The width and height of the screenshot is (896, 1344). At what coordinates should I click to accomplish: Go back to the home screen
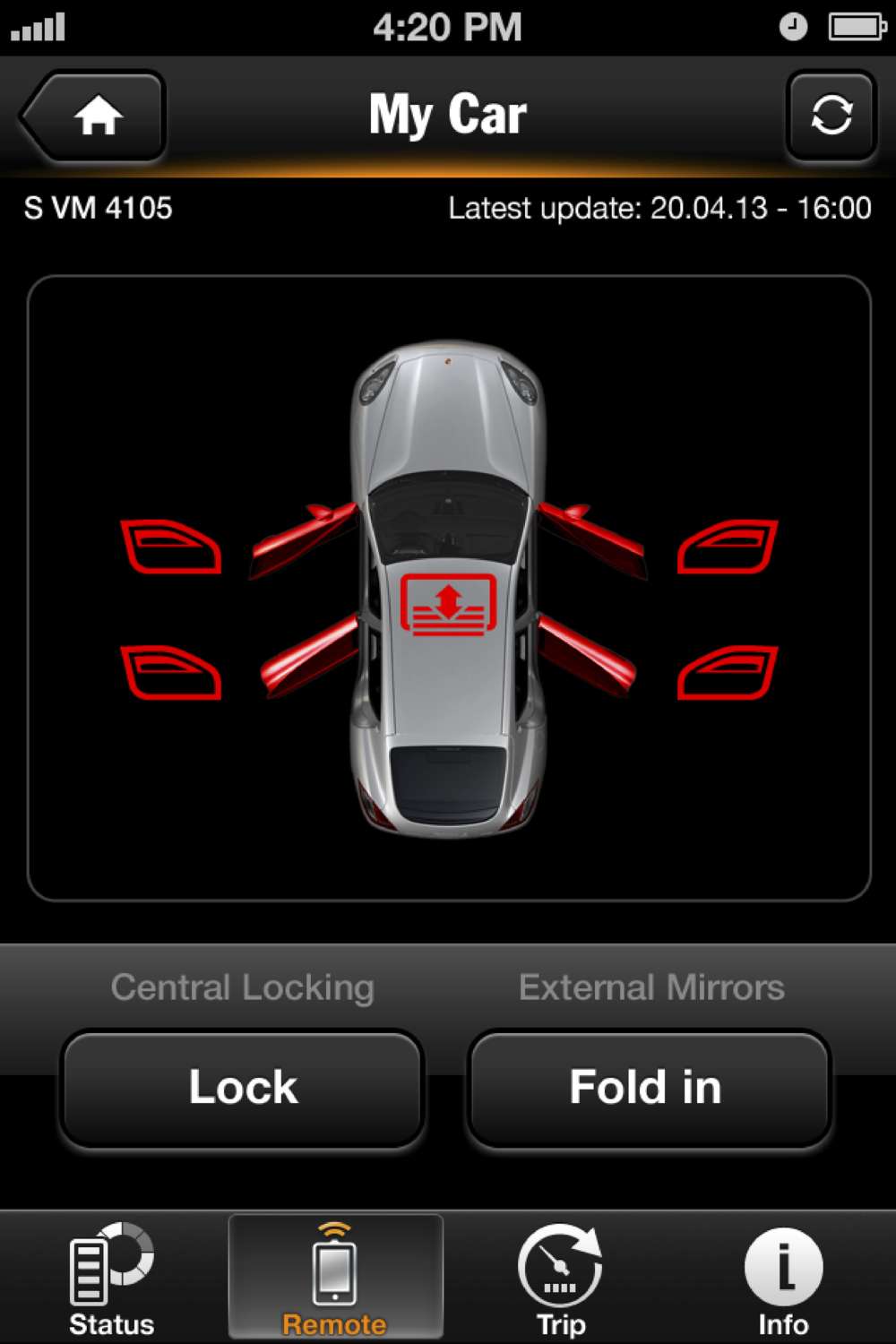pyautogui.click(x=93, y=116)
